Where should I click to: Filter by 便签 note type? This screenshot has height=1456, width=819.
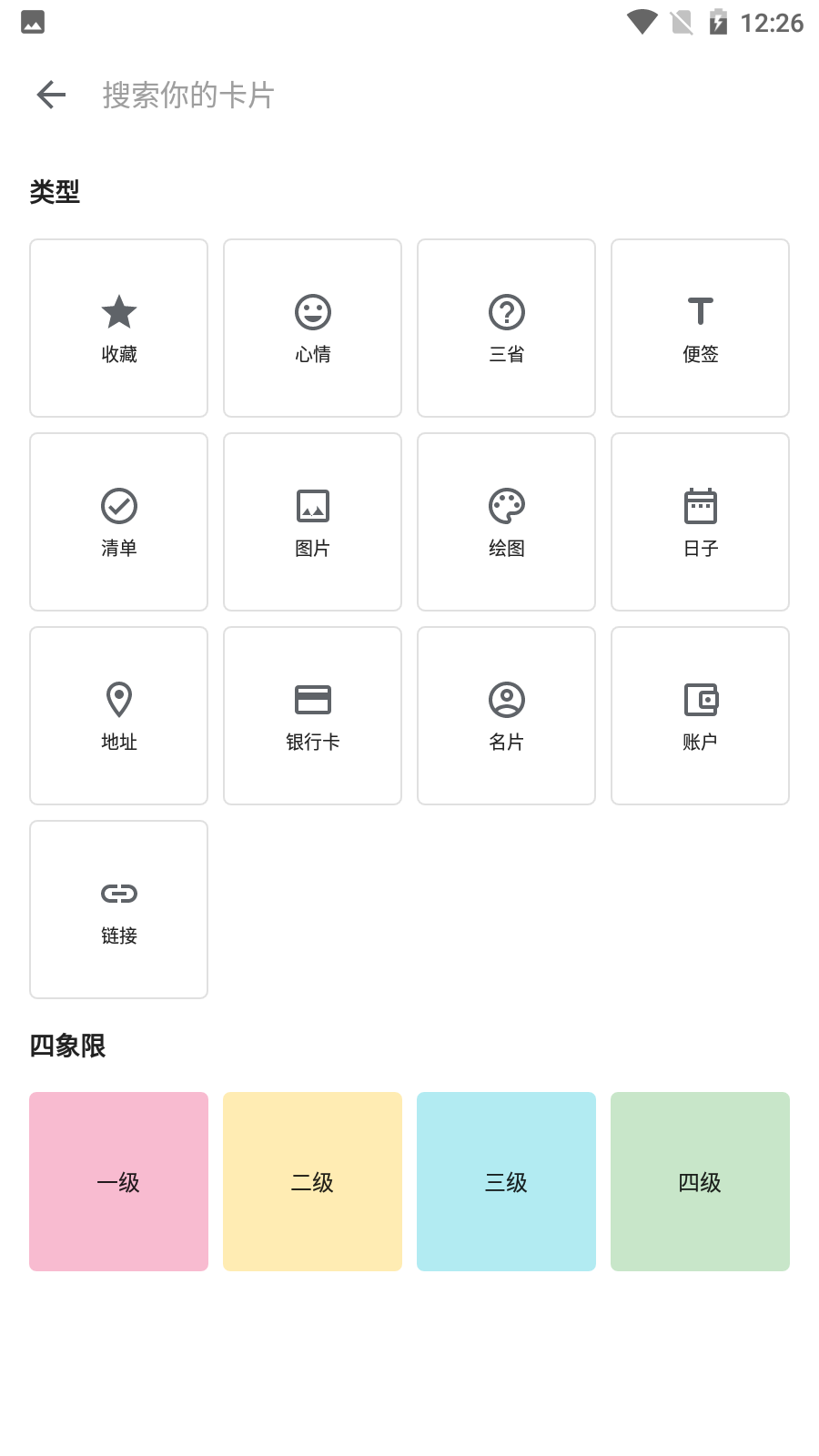(700, 329)
